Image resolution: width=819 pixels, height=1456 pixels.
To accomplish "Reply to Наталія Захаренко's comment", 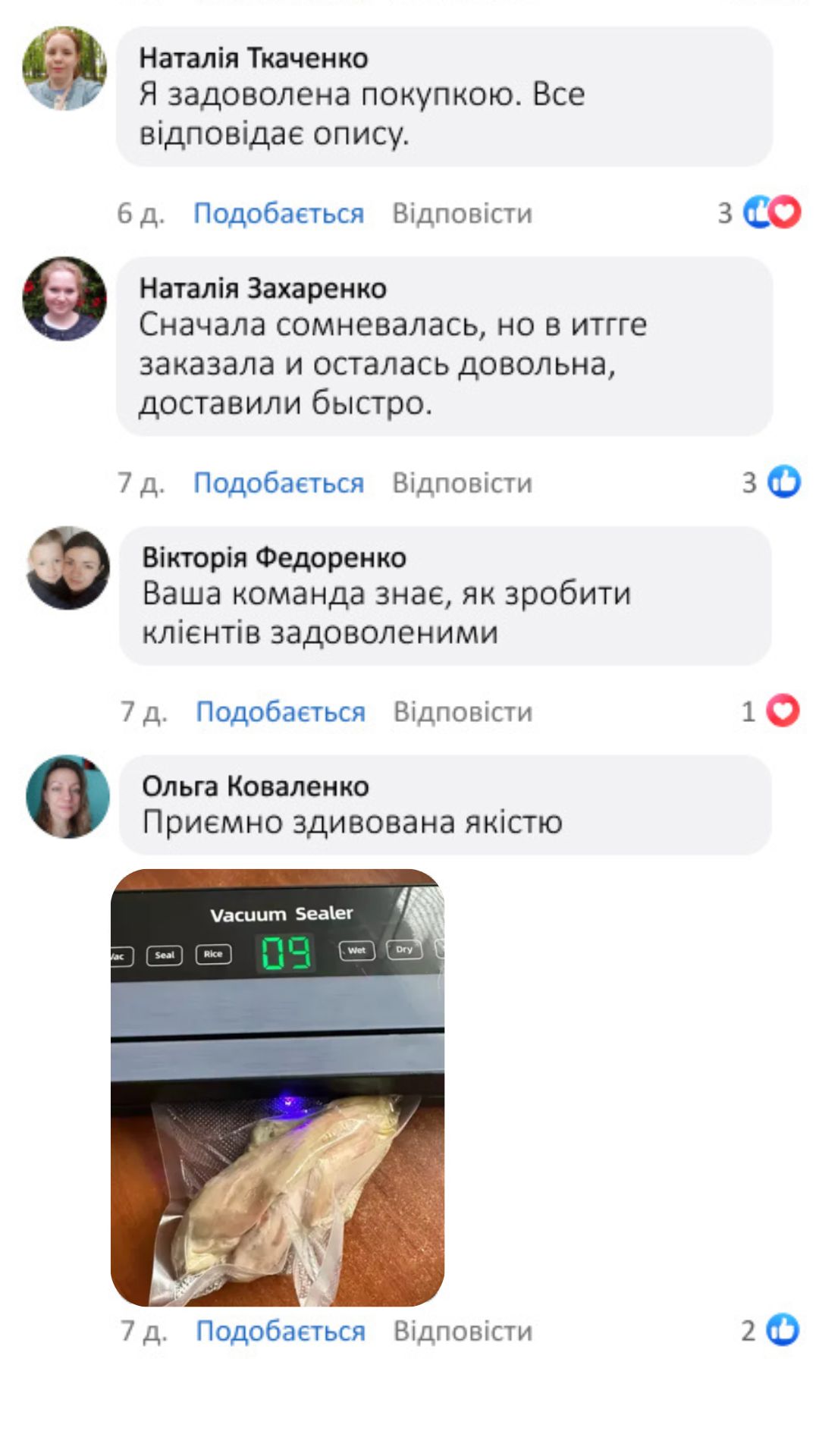I will point(462,483).
